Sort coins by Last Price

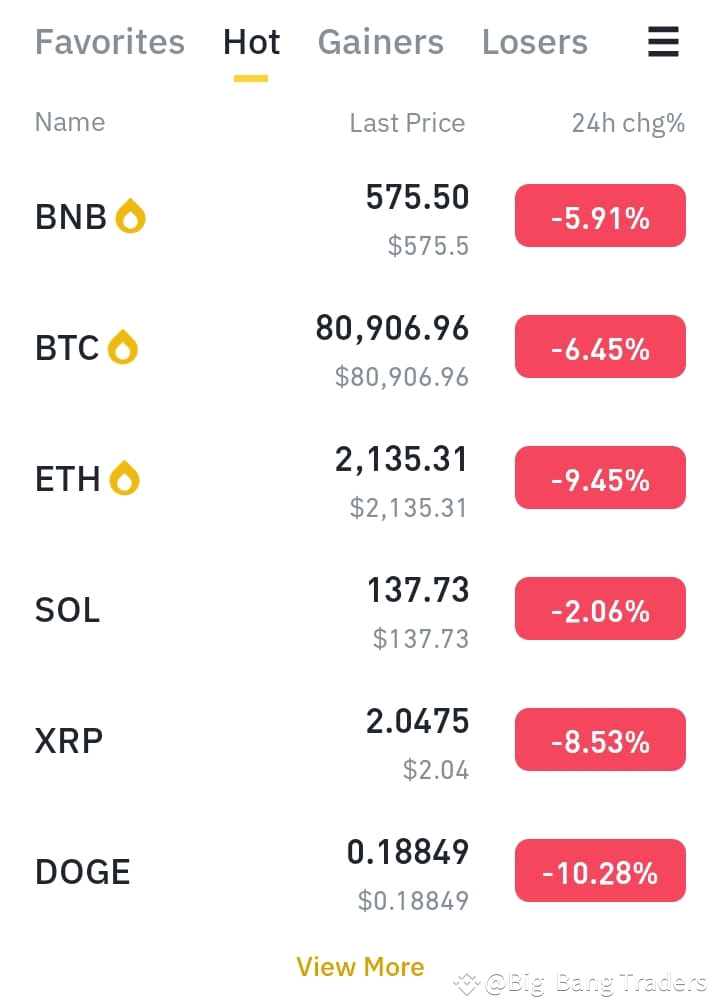[x=407, y=122]
